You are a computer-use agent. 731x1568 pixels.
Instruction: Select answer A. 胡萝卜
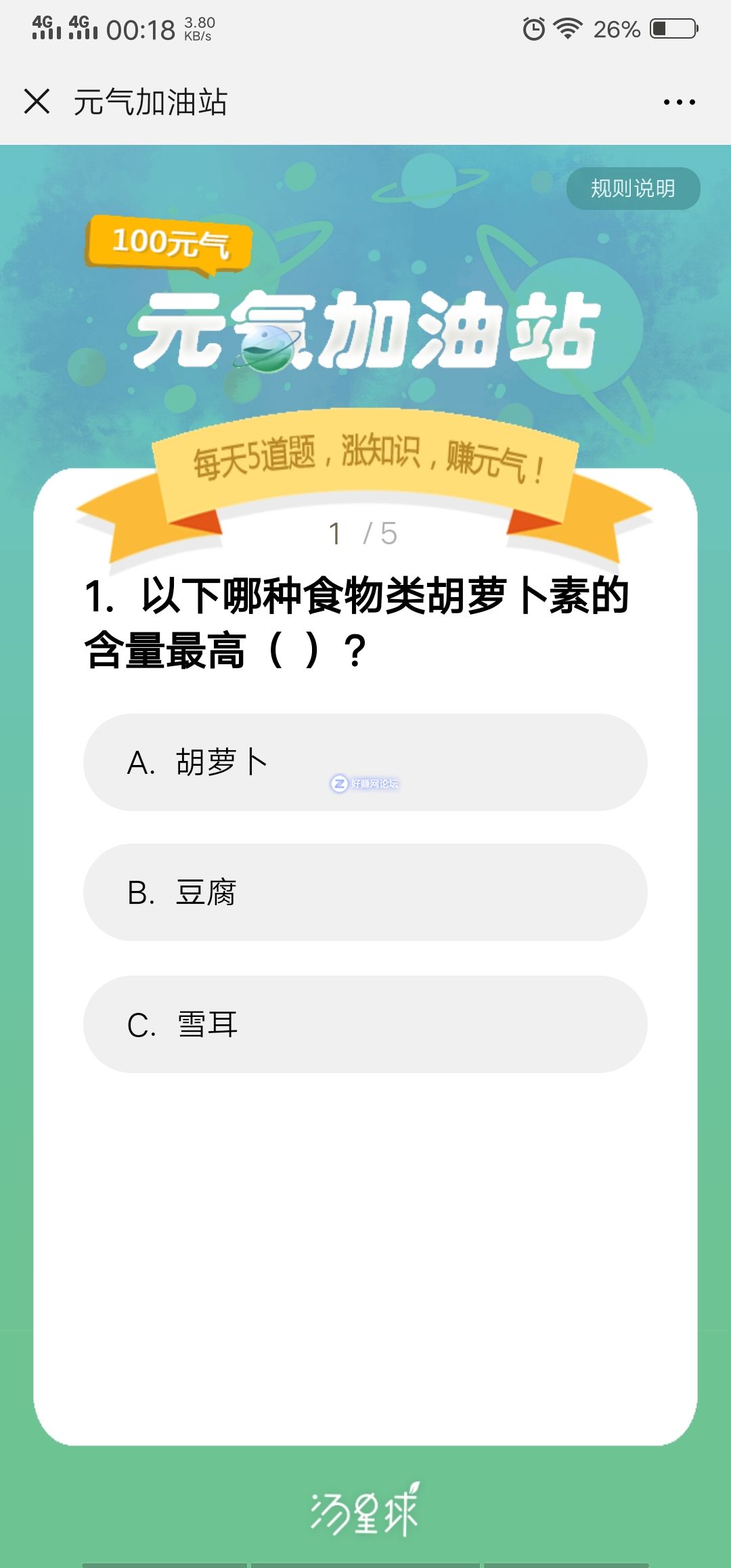(x=365, y=762)
